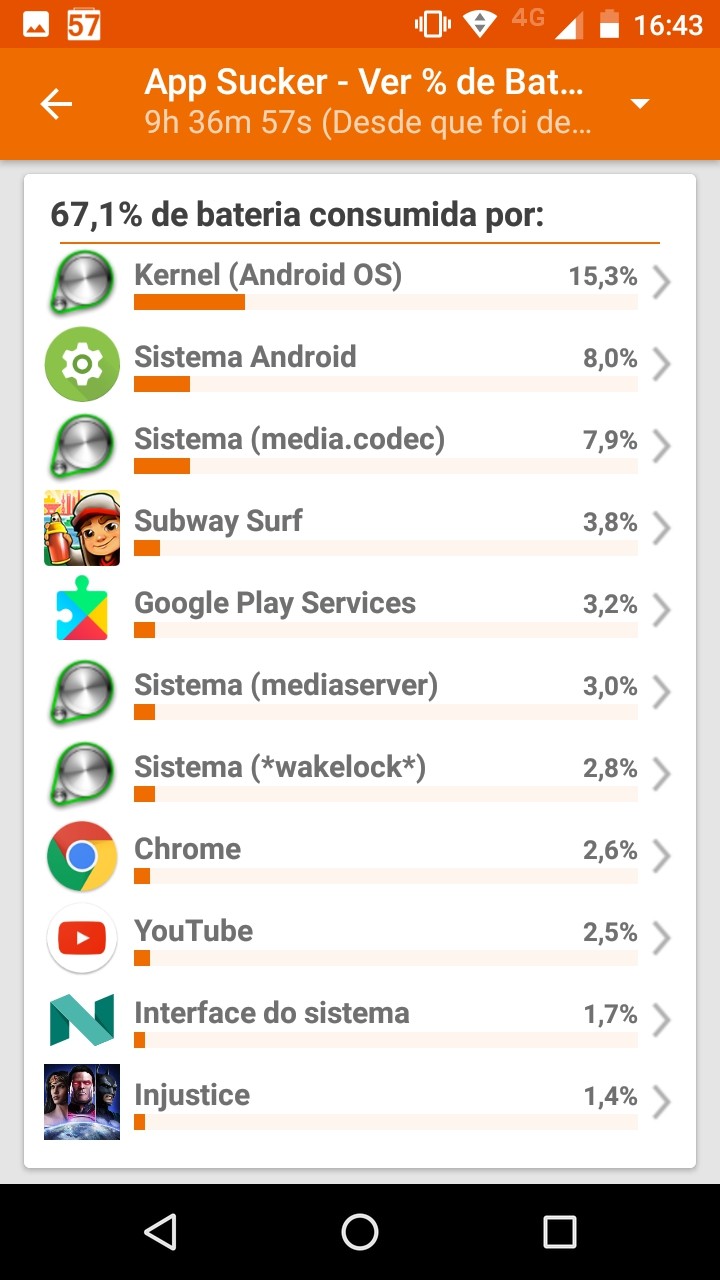Open recent apps from navigation bar

click(x=559, y=1232)
